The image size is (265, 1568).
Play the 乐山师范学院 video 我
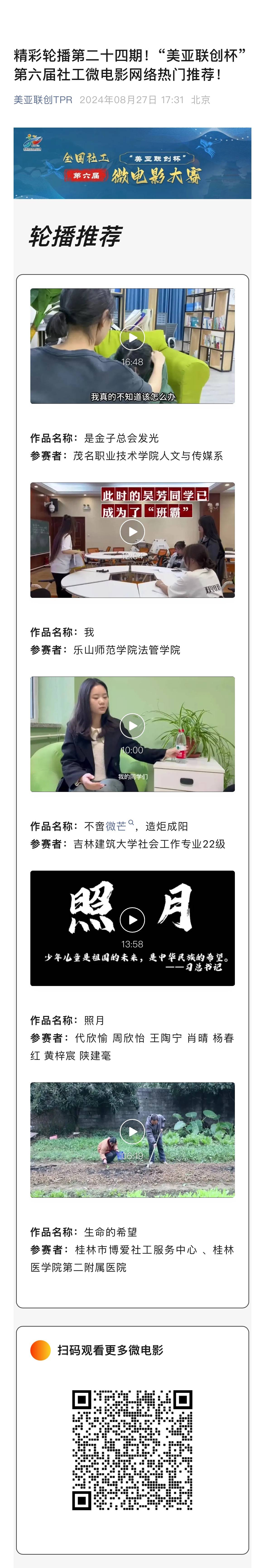click(132, 531)
